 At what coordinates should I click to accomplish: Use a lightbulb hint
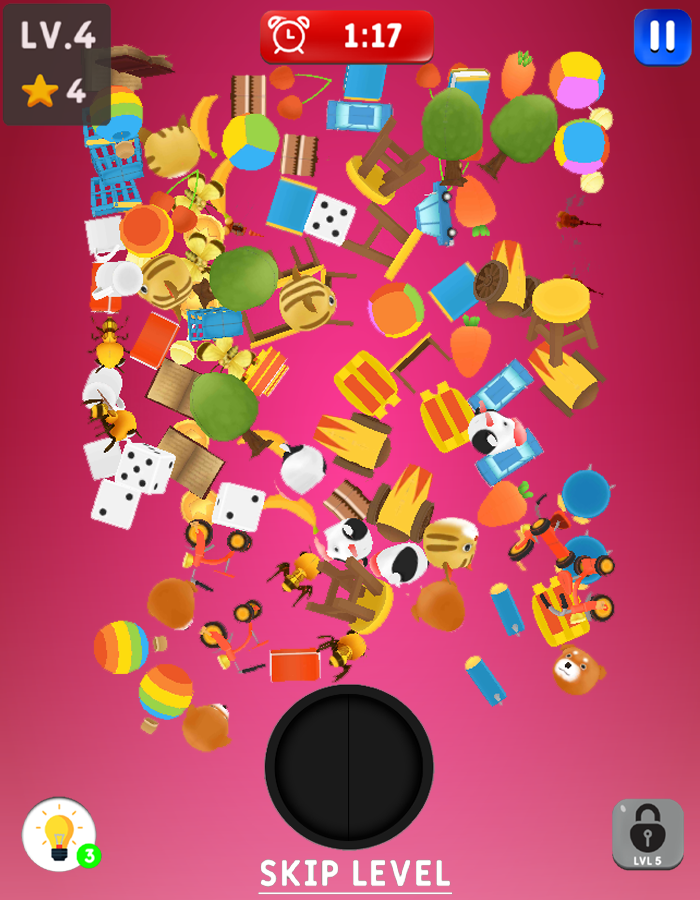click(x=59, y=834)
